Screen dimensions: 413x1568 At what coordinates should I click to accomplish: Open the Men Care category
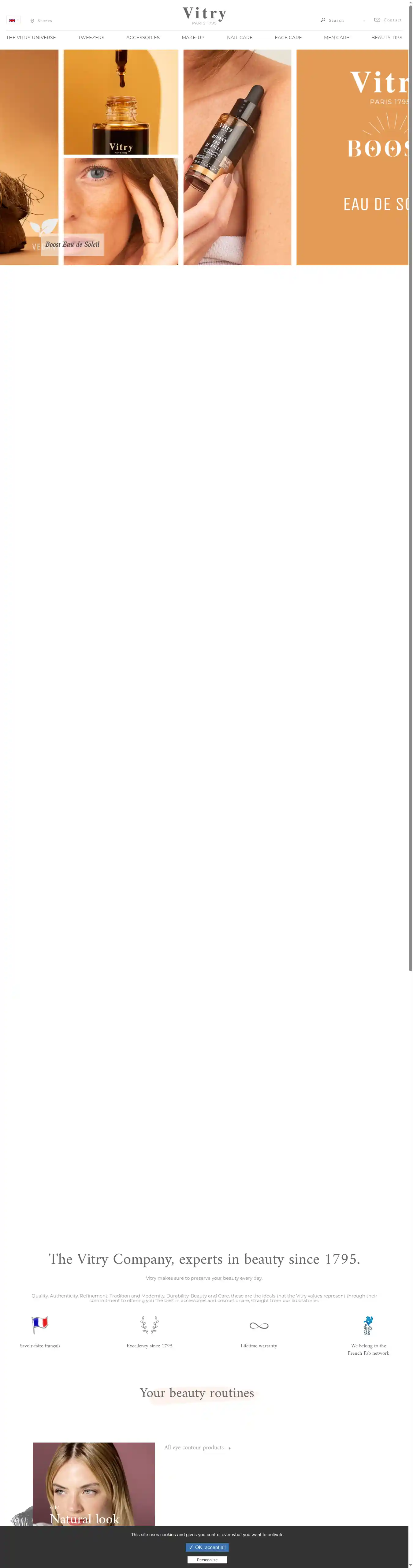point(336,38)
